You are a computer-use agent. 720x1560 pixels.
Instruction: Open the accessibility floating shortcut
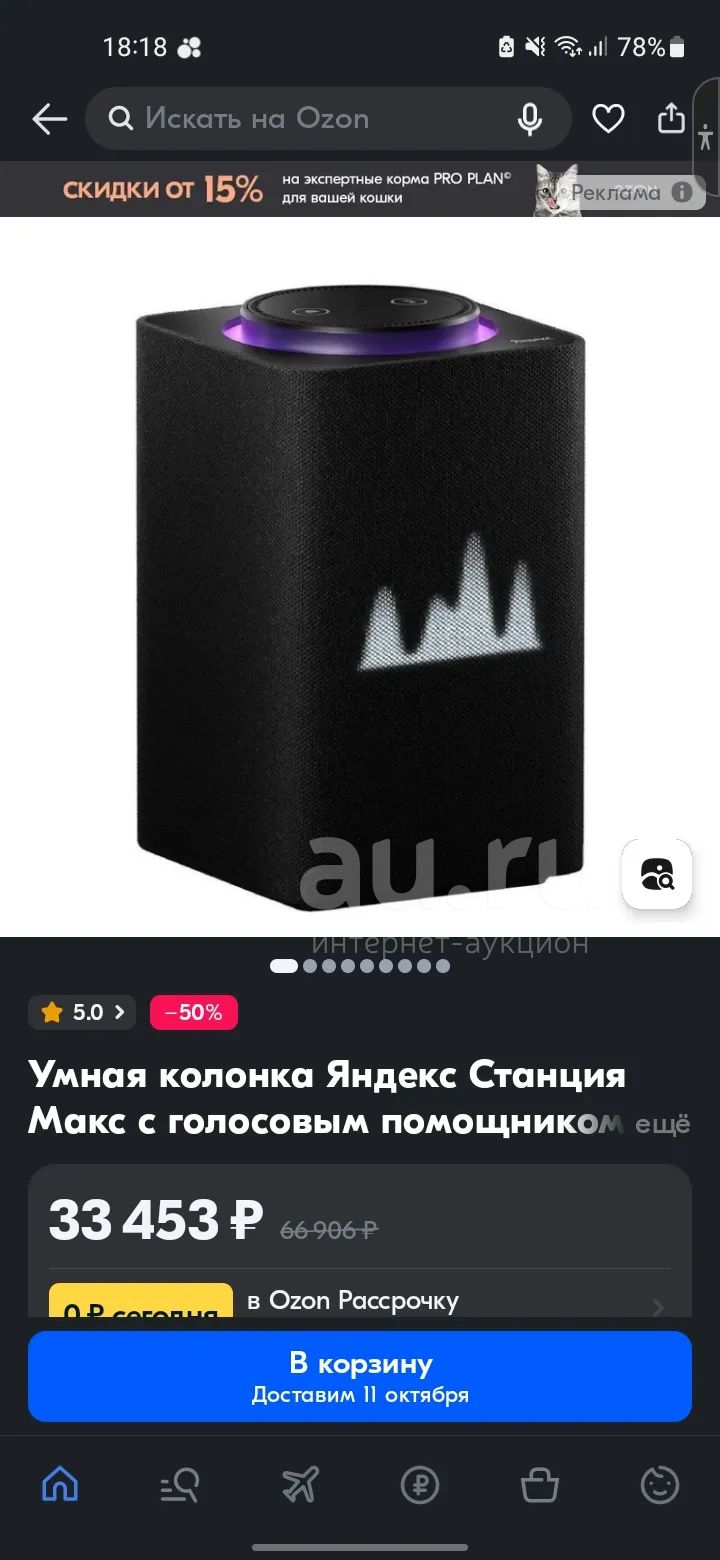click(706, 135)
